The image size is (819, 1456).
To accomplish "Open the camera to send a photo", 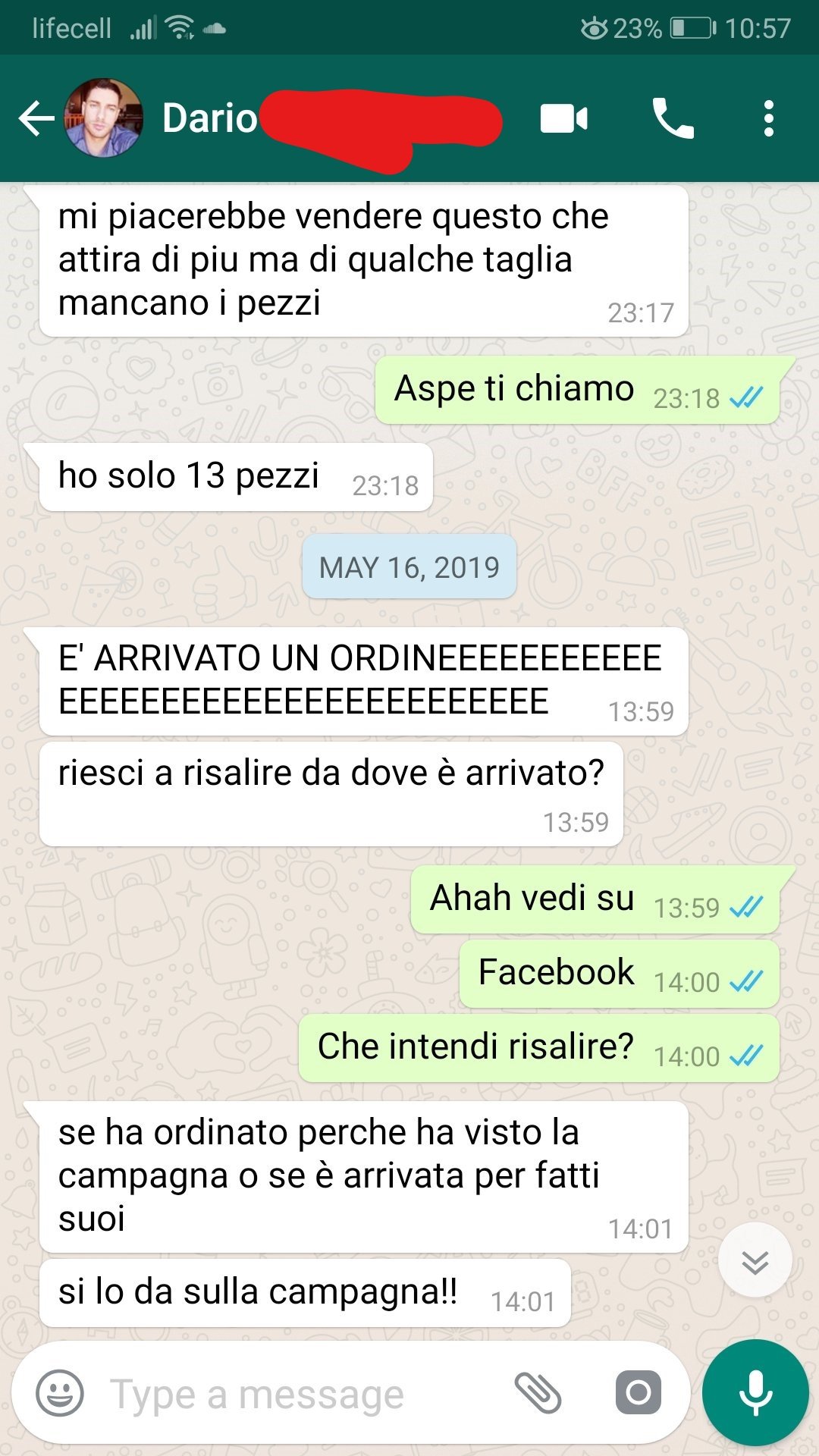I will [639, 1393].
